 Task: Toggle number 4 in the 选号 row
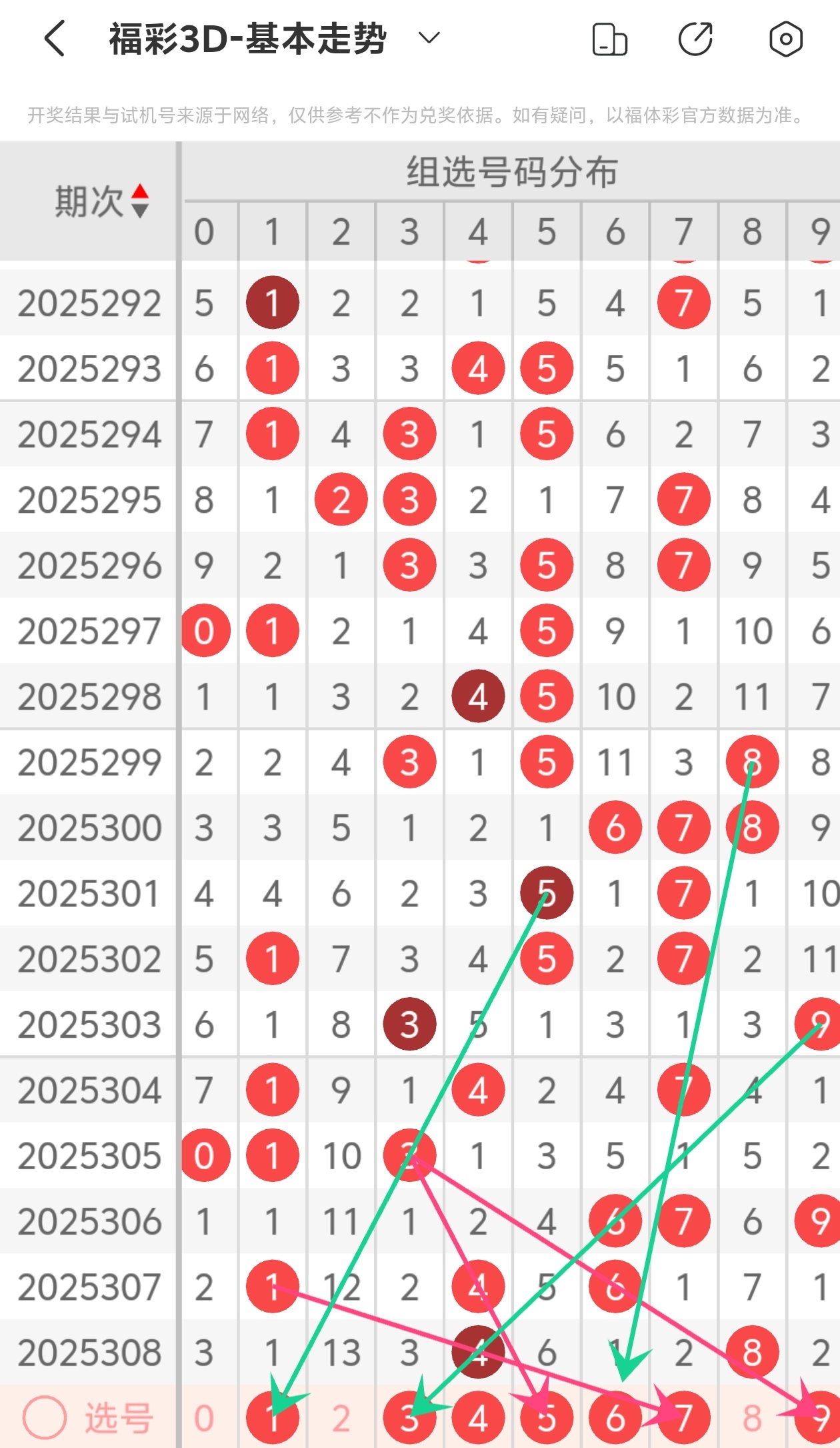pos(477,1418)
